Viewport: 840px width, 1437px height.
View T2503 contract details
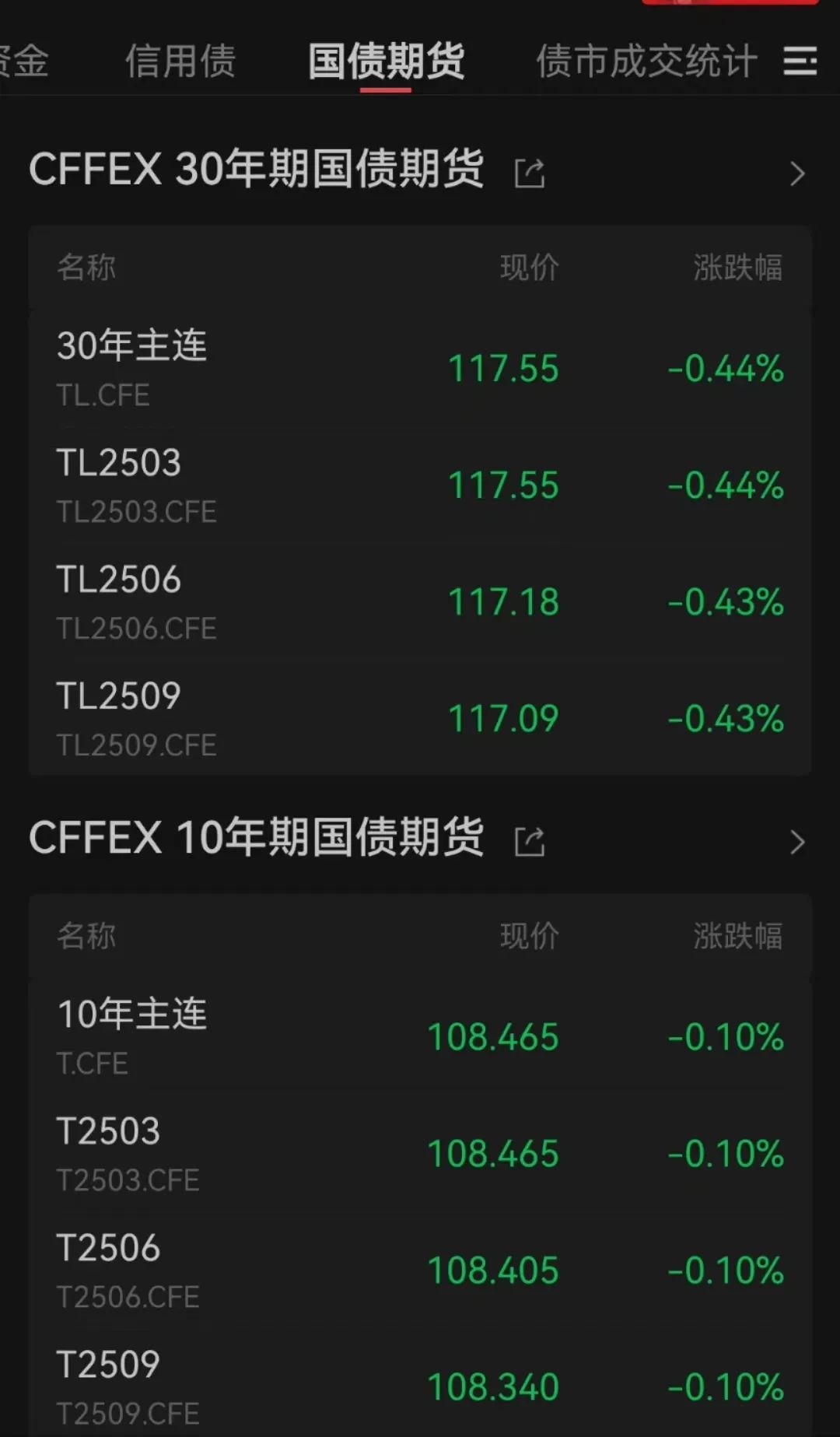click(x=420, y=1153)
